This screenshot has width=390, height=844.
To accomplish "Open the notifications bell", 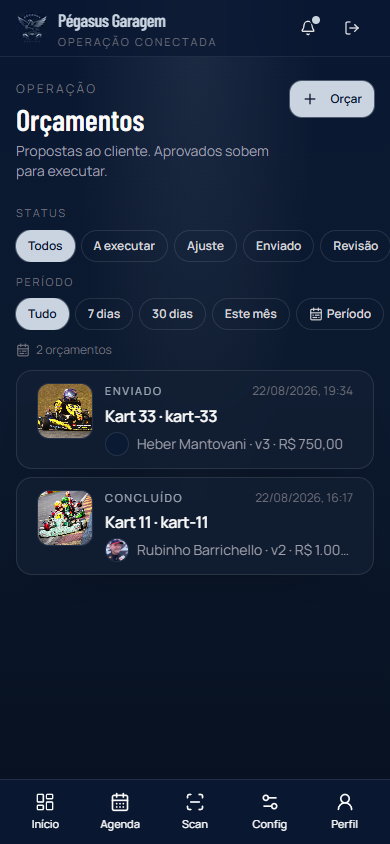I will (x=309, y=27).
